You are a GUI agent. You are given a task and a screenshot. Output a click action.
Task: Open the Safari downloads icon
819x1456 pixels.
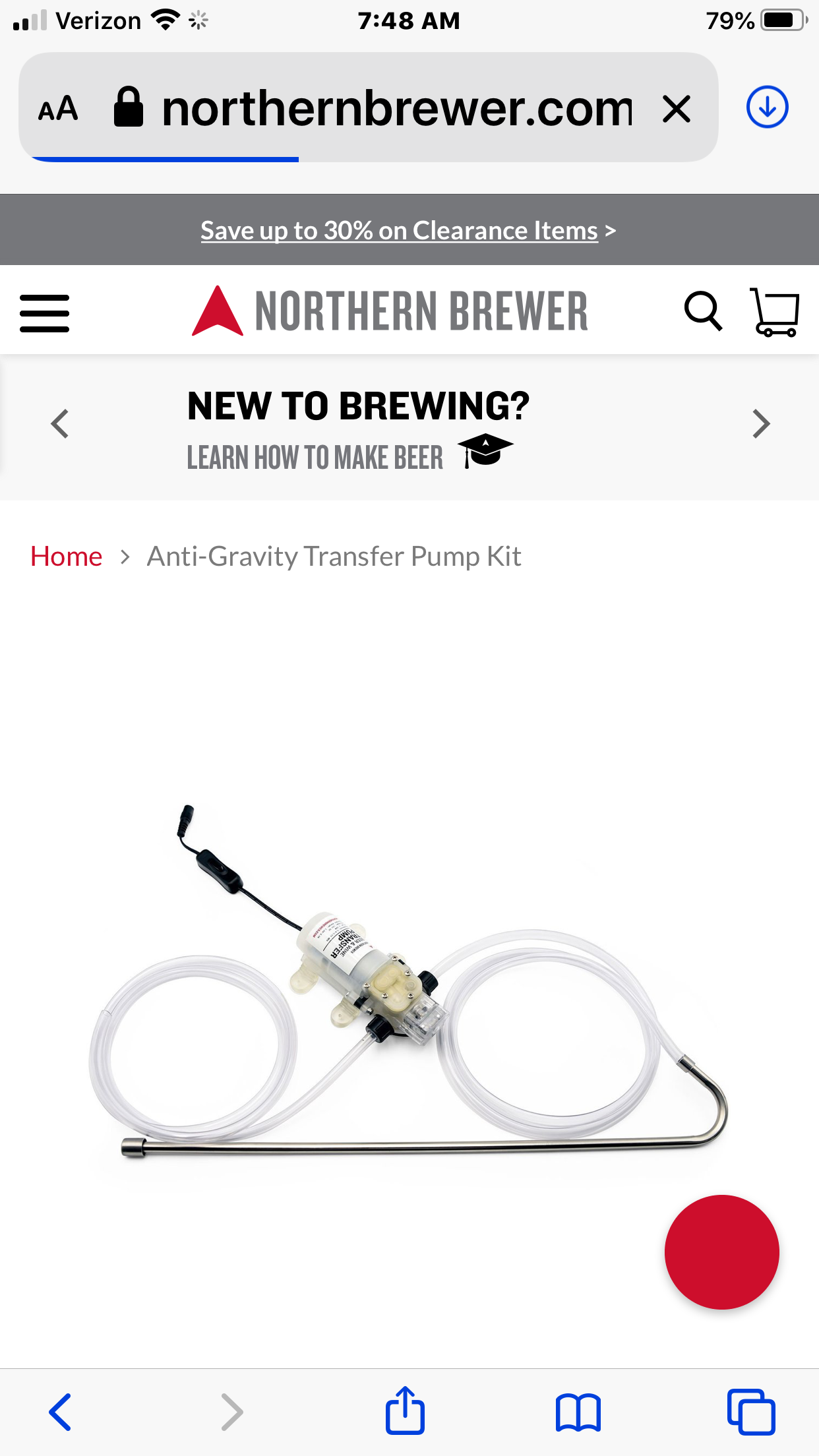[767, 107]
